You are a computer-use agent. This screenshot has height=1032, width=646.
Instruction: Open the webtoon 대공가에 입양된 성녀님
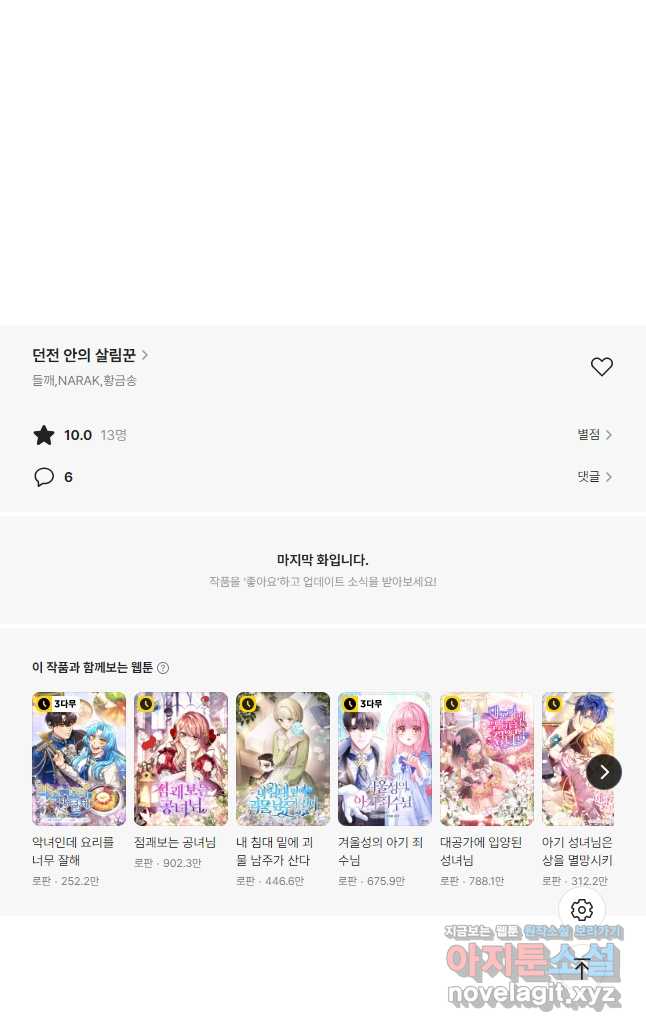[x=487, y=758]
